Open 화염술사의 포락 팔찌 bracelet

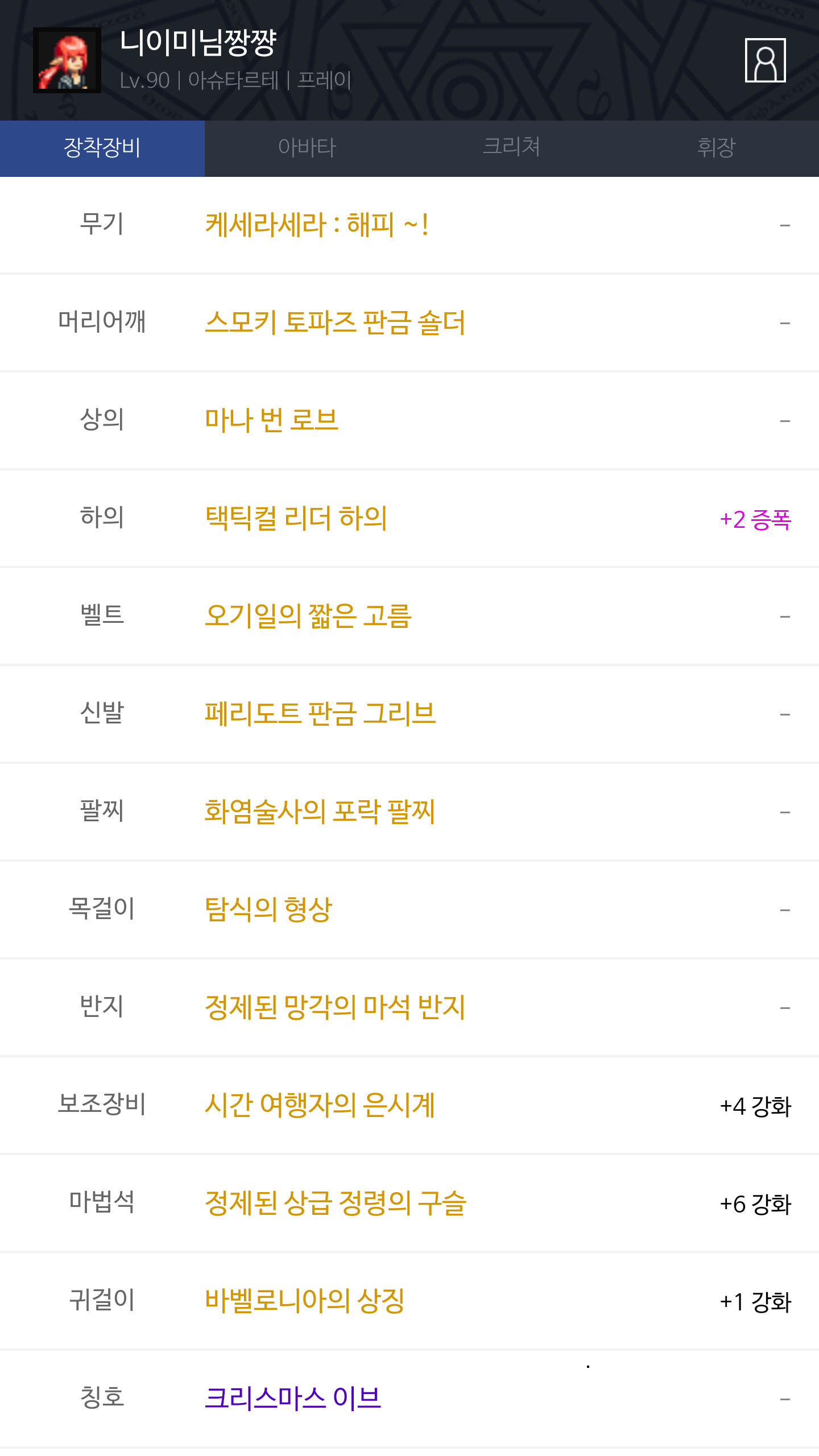coord(320,812)
